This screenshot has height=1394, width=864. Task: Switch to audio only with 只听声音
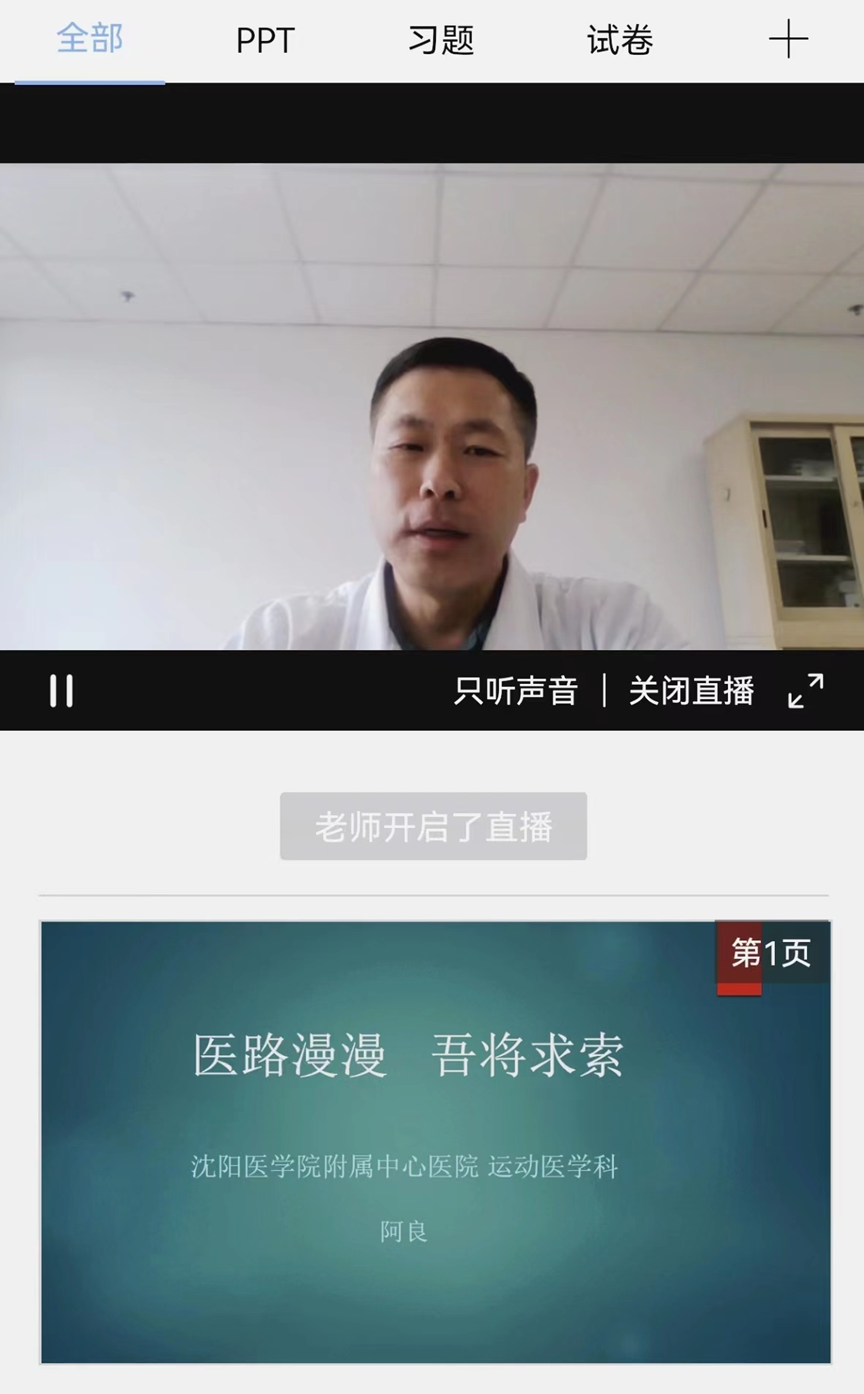[x=516, y=691]
